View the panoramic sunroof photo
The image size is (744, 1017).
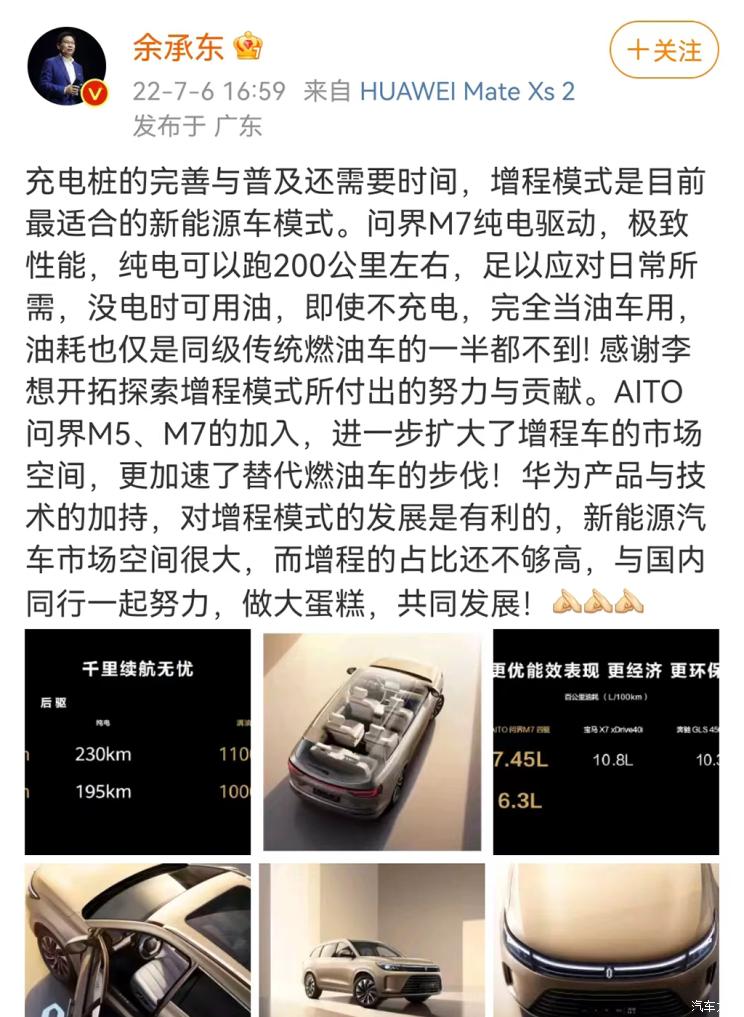pyautogui.click(x=138, y=940)
